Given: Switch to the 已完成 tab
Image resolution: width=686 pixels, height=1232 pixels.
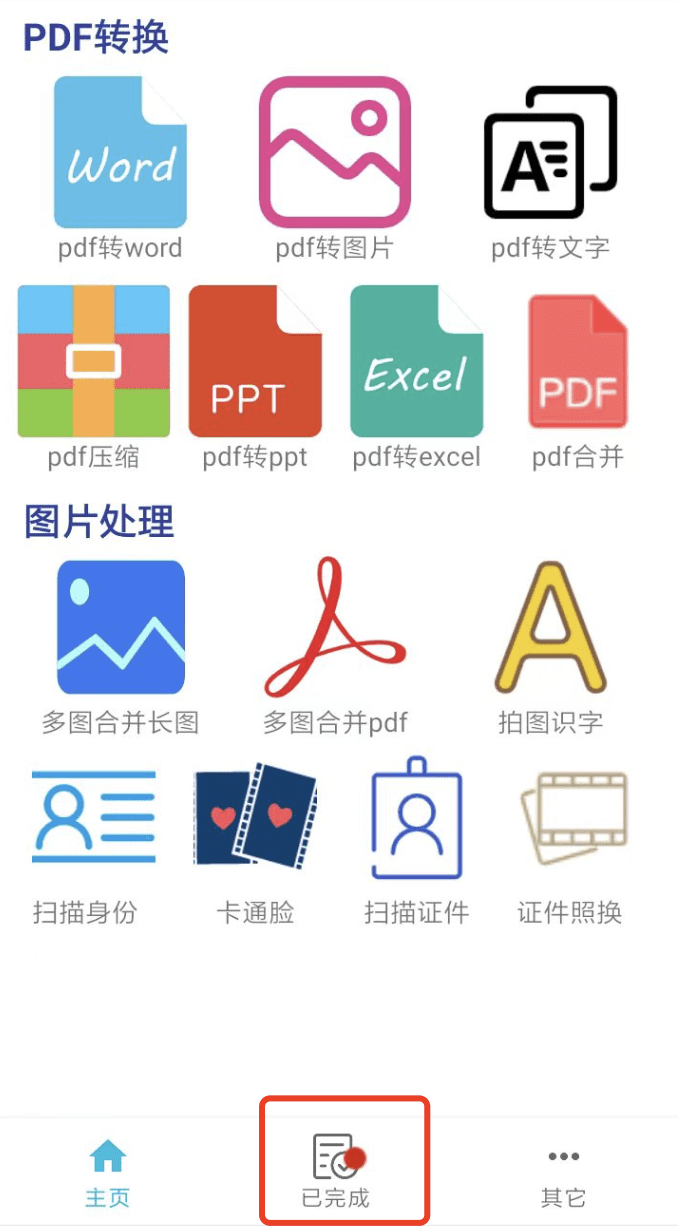Looking at the screenshot, I should [337, 1174].
